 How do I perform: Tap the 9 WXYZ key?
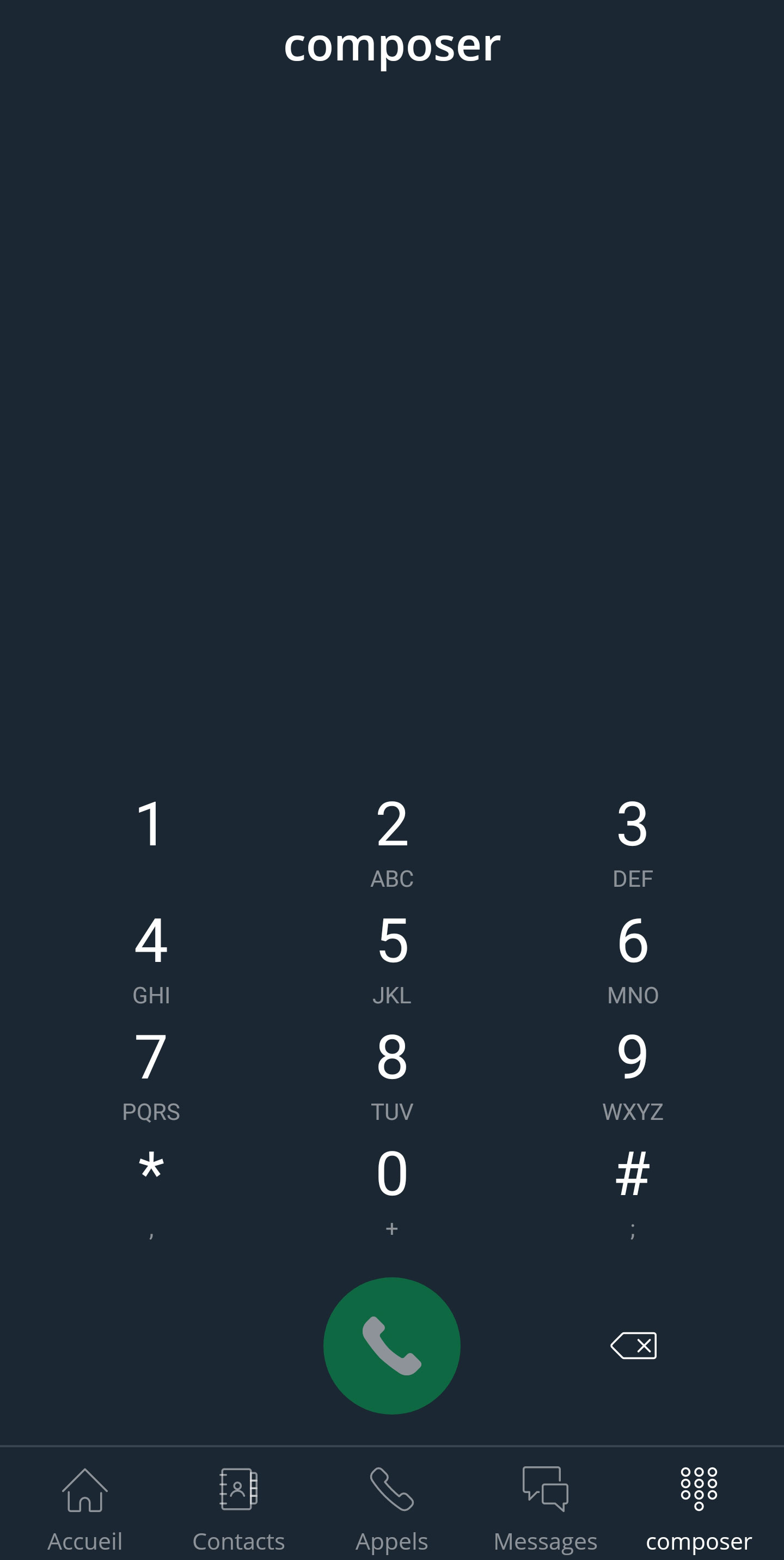[x=633, y=1072]
